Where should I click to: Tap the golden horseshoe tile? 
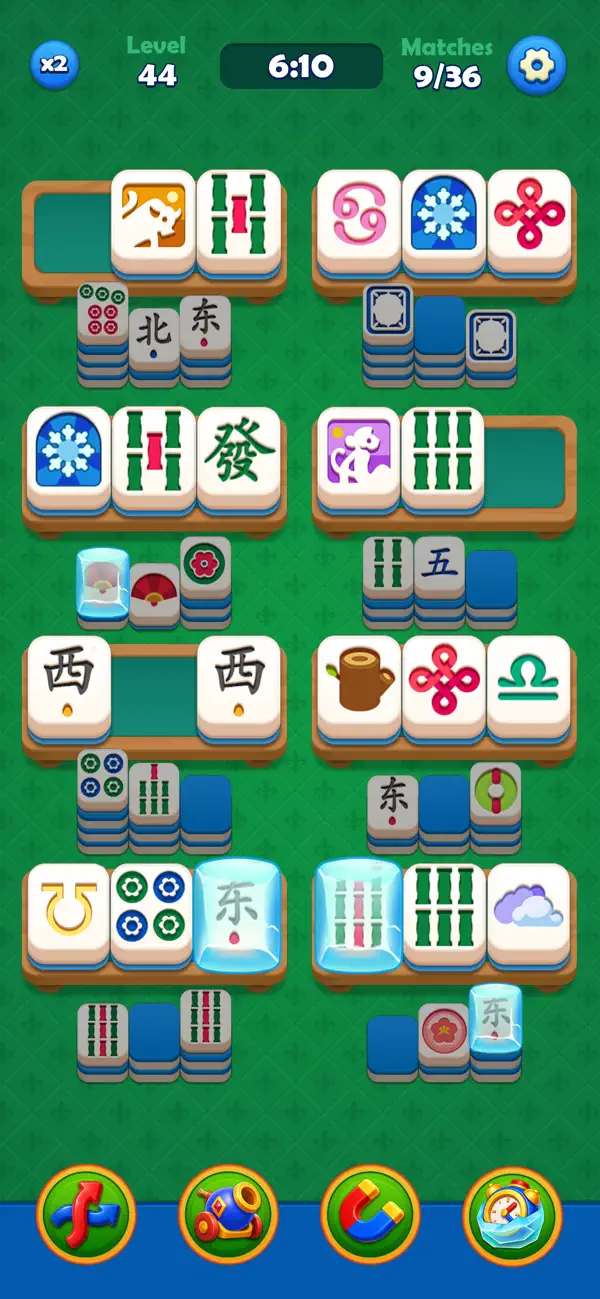tap(68, 912)
